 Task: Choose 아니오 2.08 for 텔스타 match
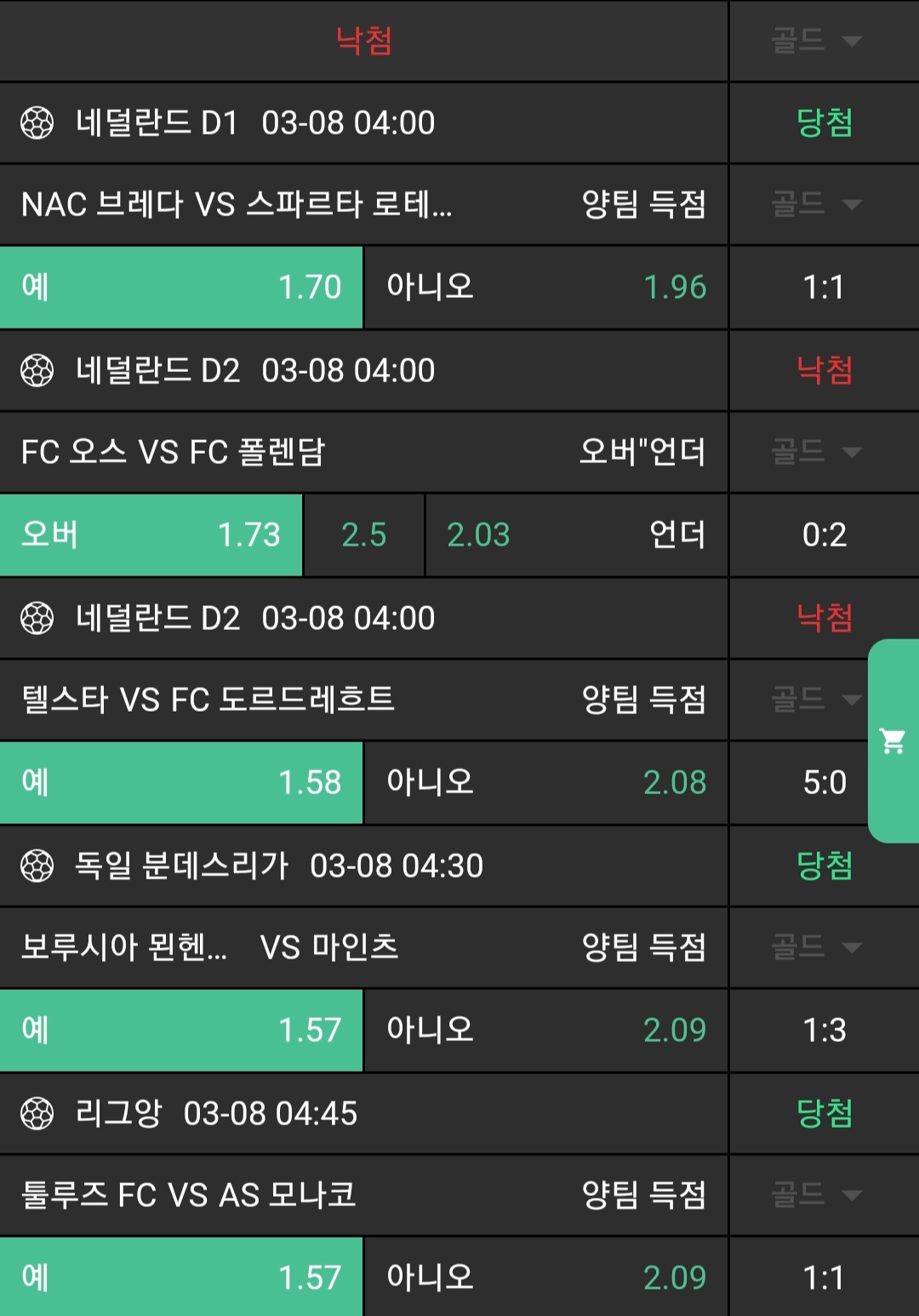tap(545, 783)
